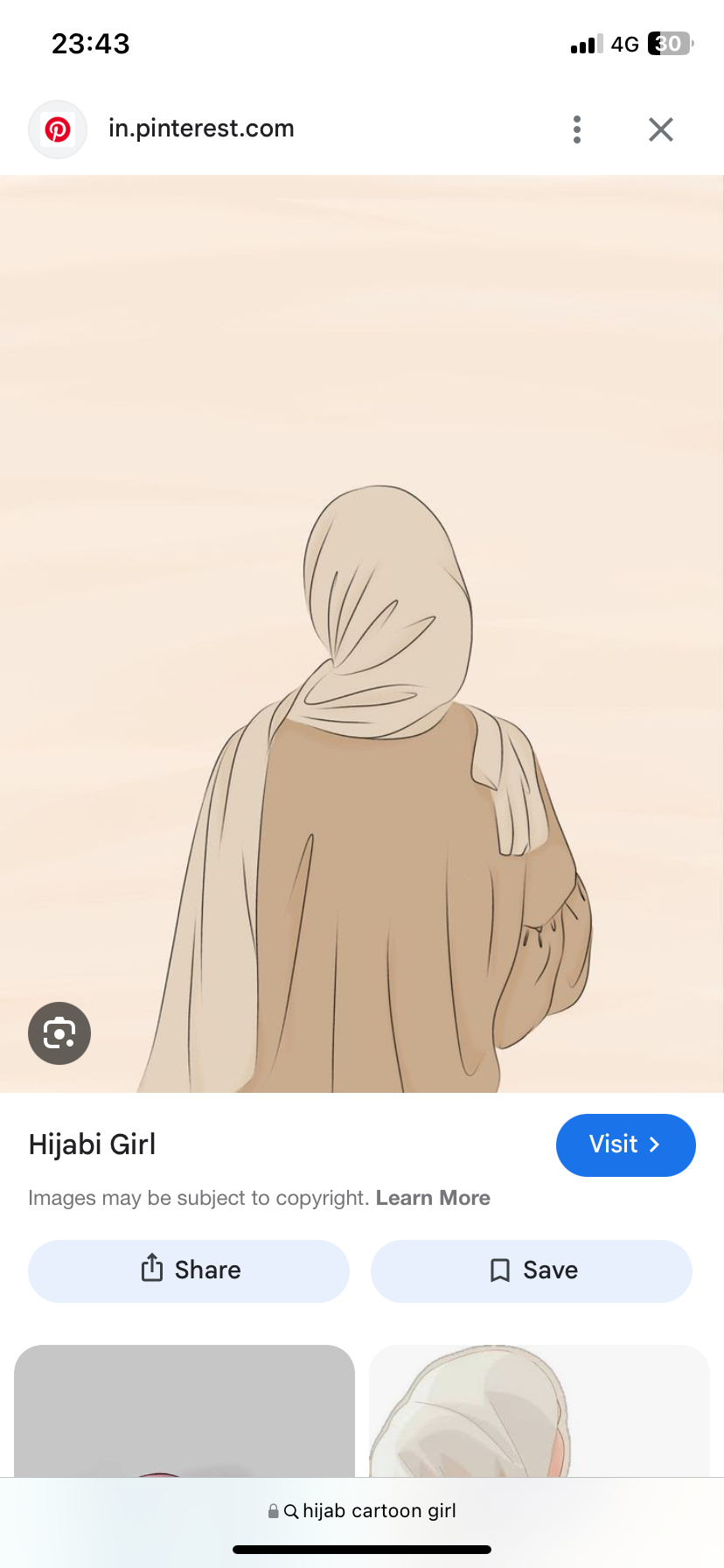
Task: Open the related white hijab image
Action: point(539,1410)
